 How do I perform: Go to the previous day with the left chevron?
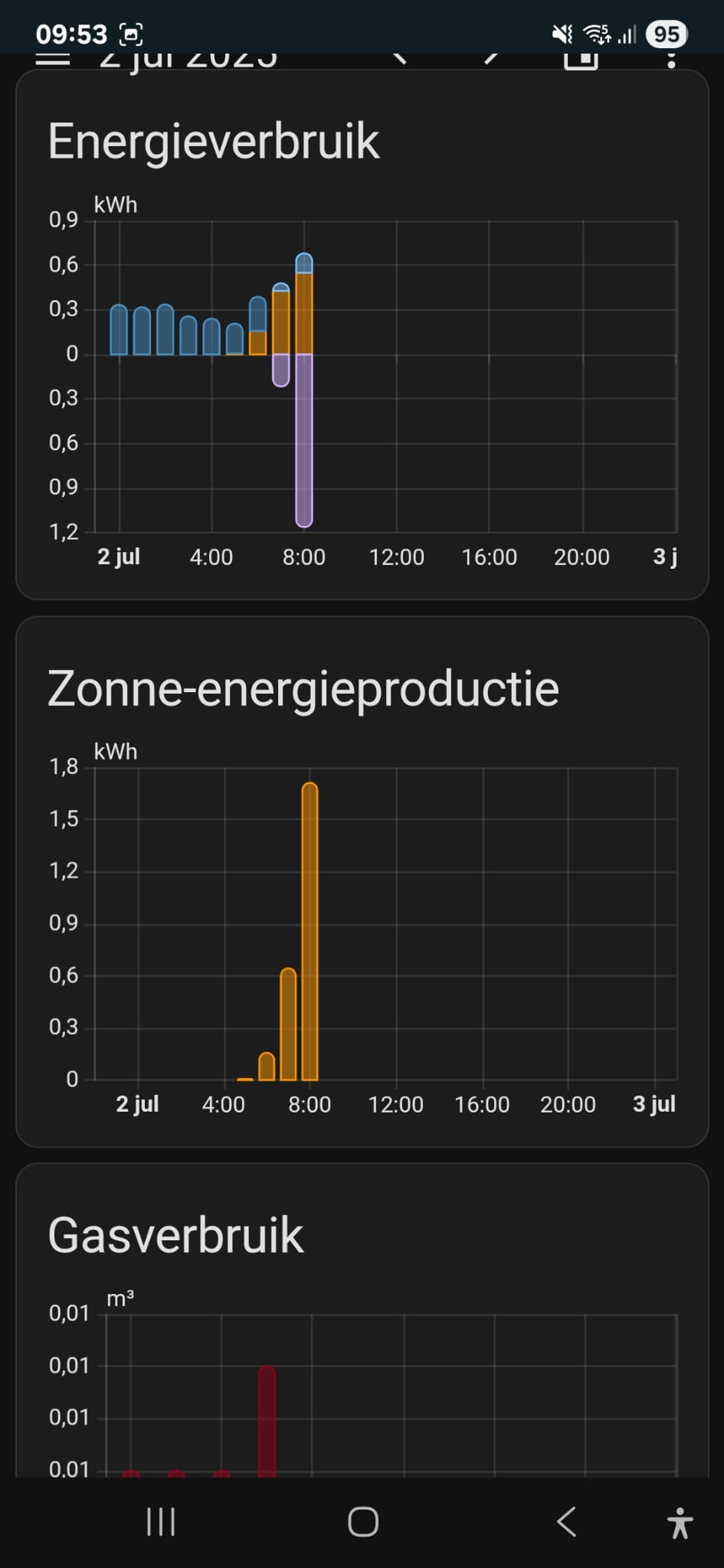pyautogui.click(x=399, y=58)
